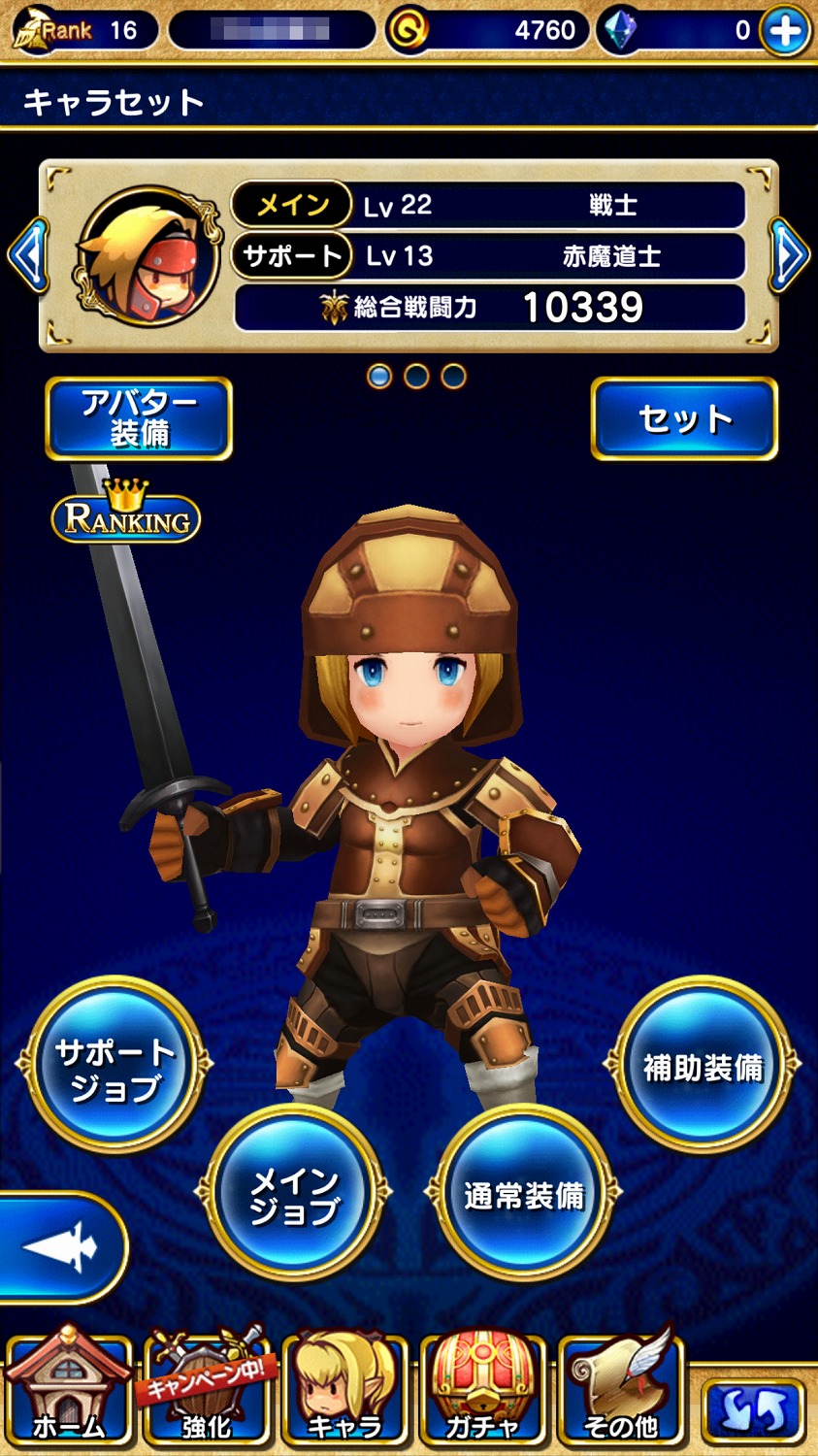
Task: Go to previous character set with left arrow
Action: click(x=27, y=256)
